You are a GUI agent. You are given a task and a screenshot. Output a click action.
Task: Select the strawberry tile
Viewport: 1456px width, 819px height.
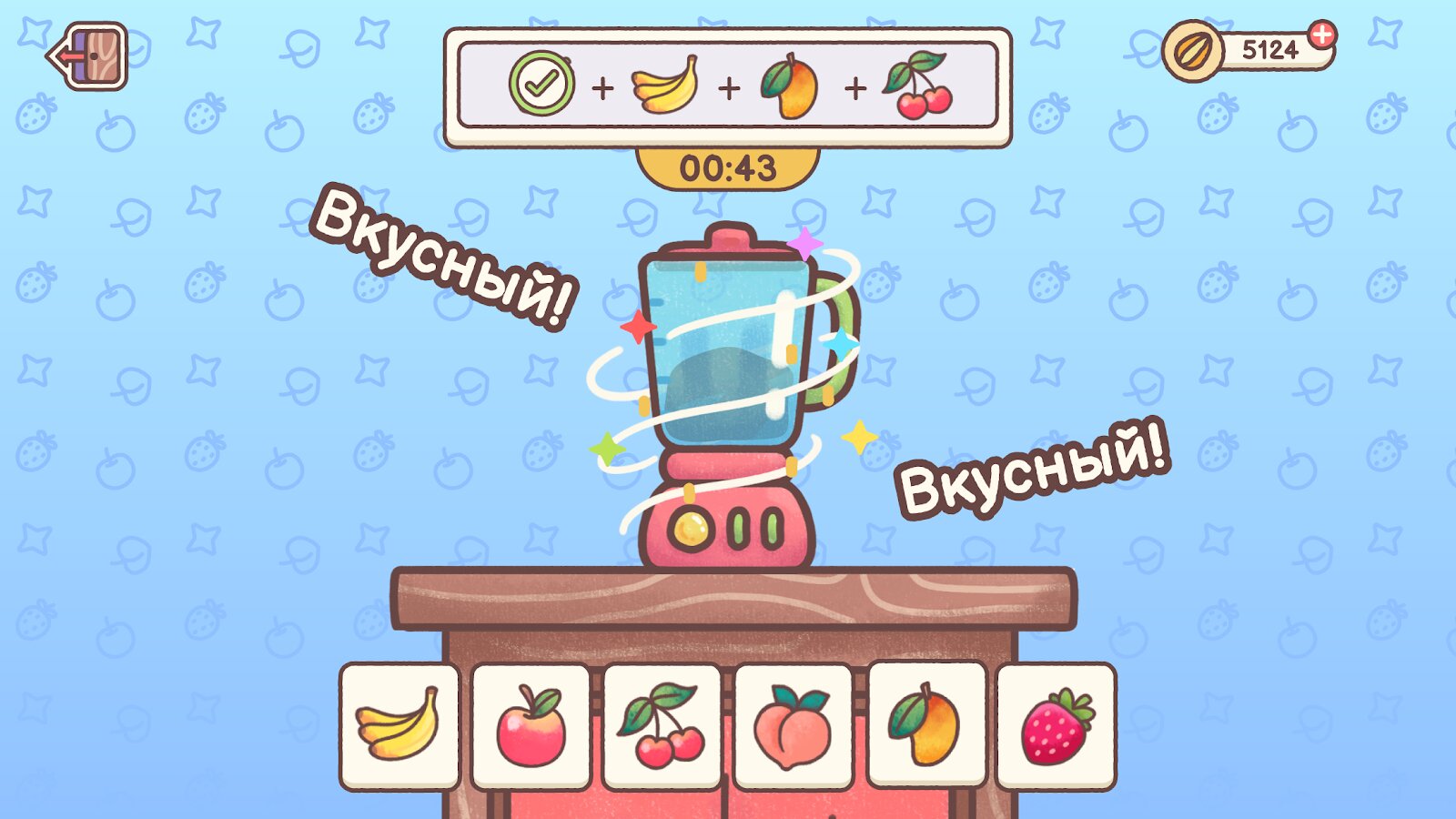point(1057,726)
